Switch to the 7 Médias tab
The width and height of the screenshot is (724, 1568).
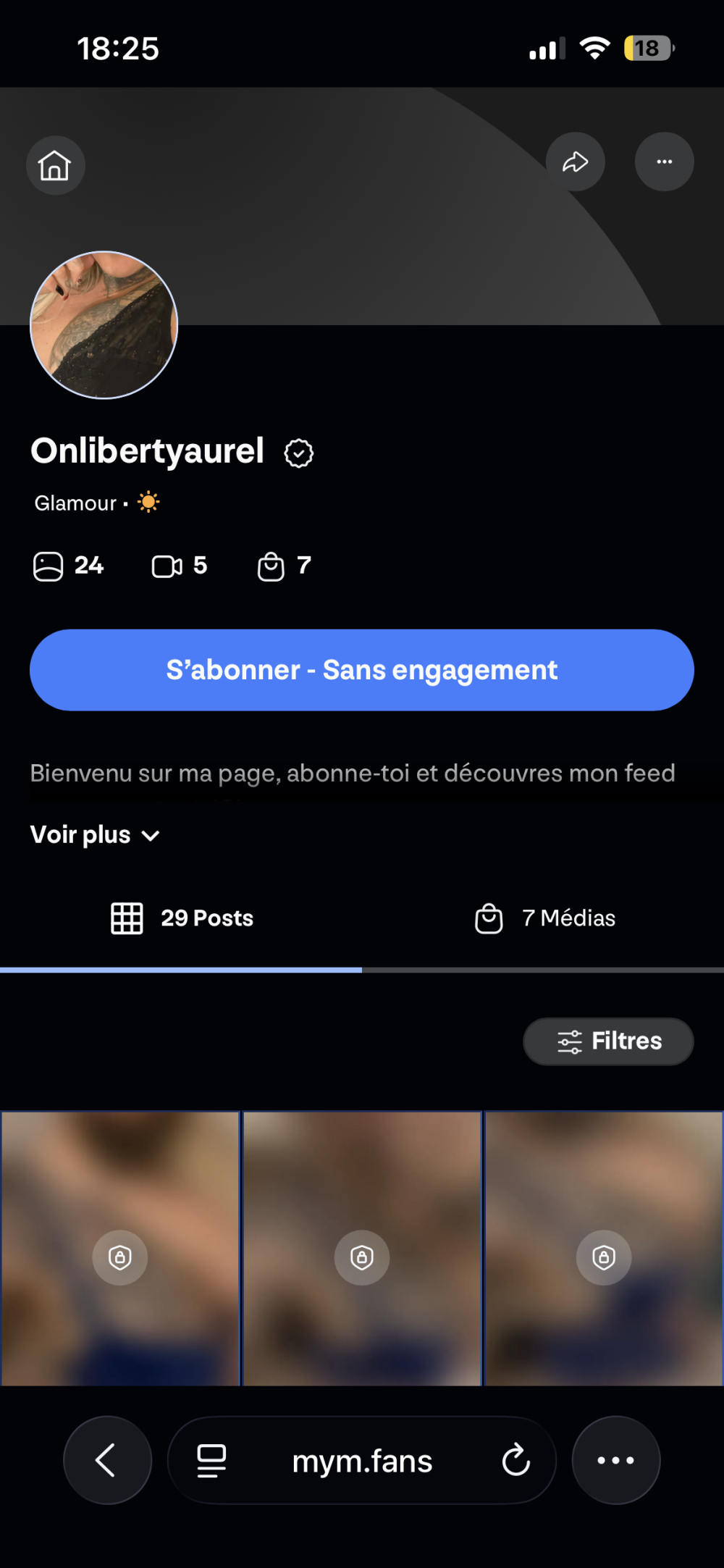[x=544, y=918]
